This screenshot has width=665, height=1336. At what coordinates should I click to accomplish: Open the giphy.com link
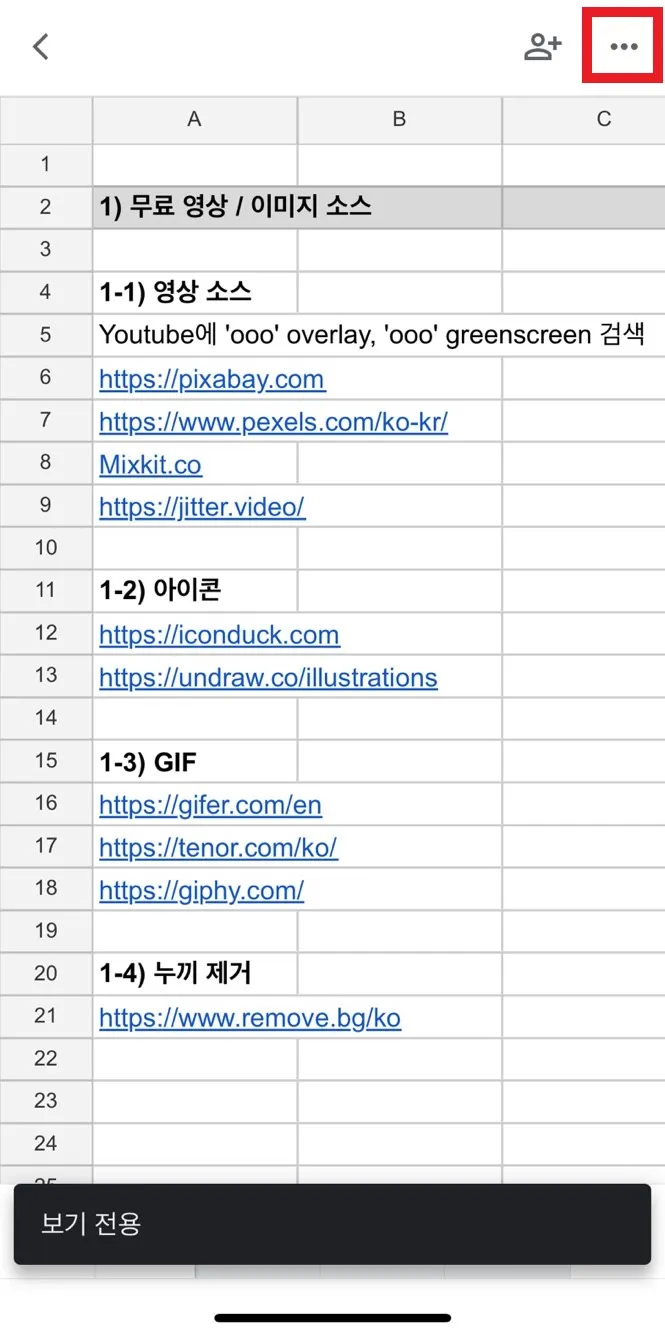[201, 890]
